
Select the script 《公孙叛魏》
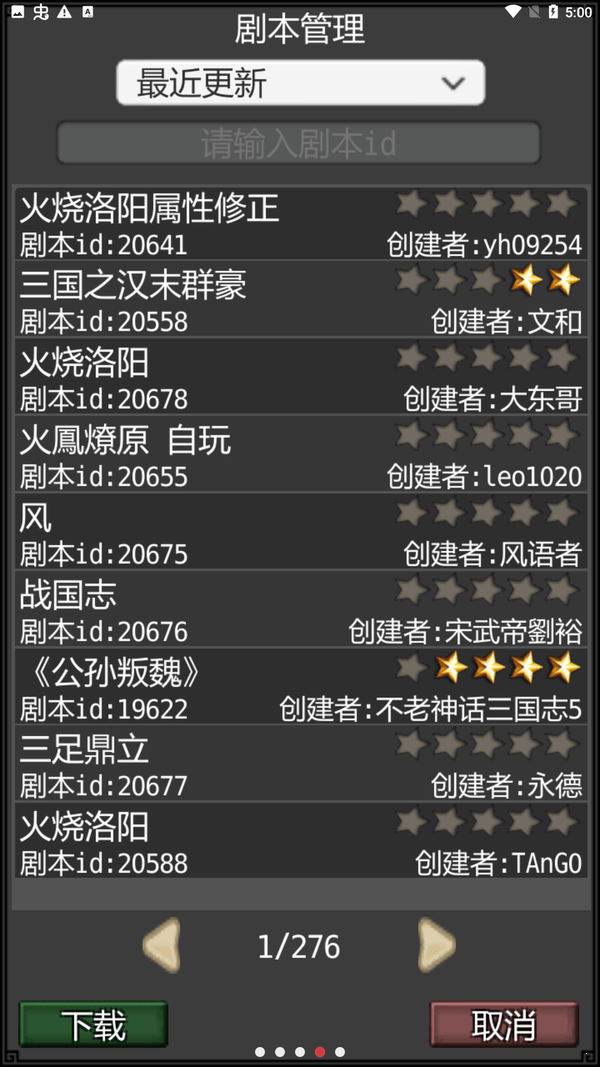(300, 688)
